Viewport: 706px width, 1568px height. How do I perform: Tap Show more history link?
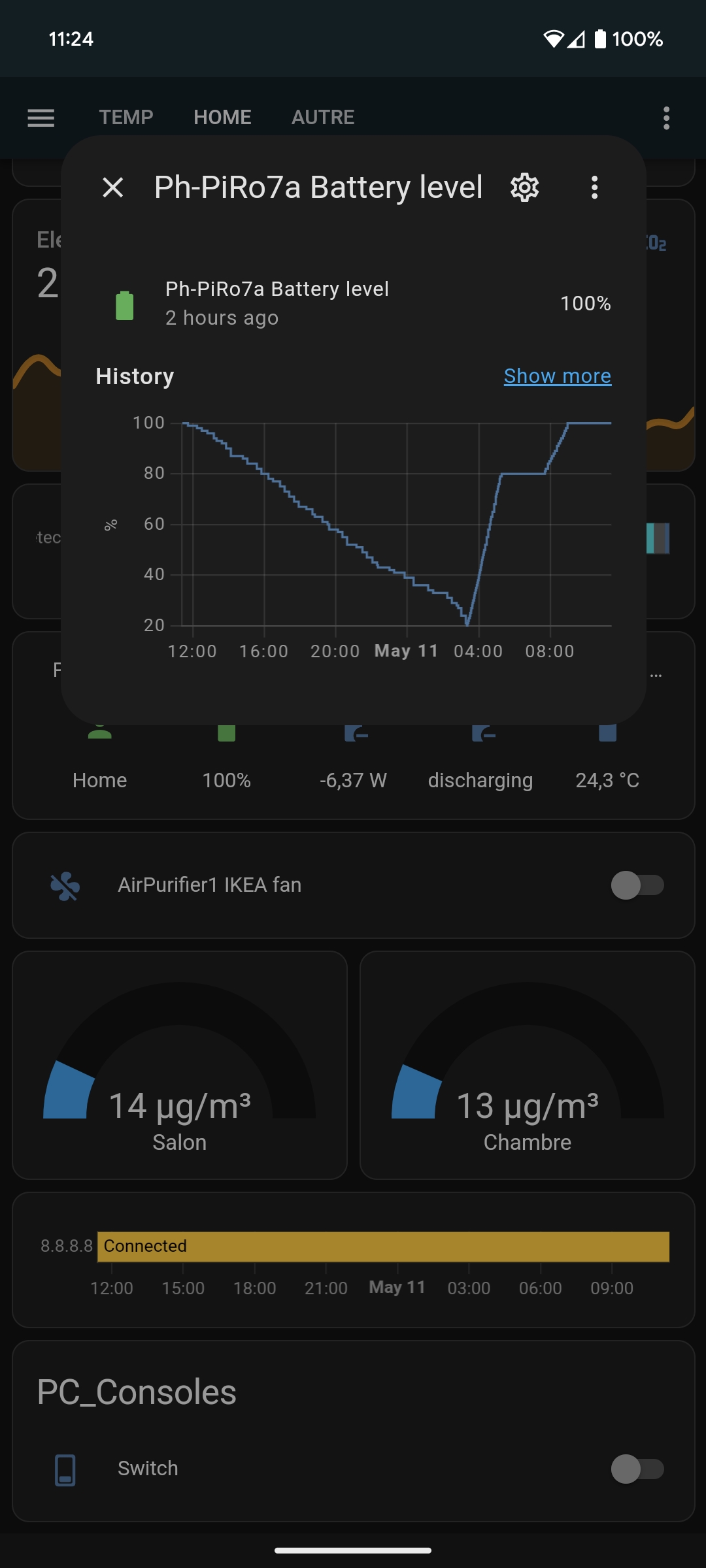point(557,376)
